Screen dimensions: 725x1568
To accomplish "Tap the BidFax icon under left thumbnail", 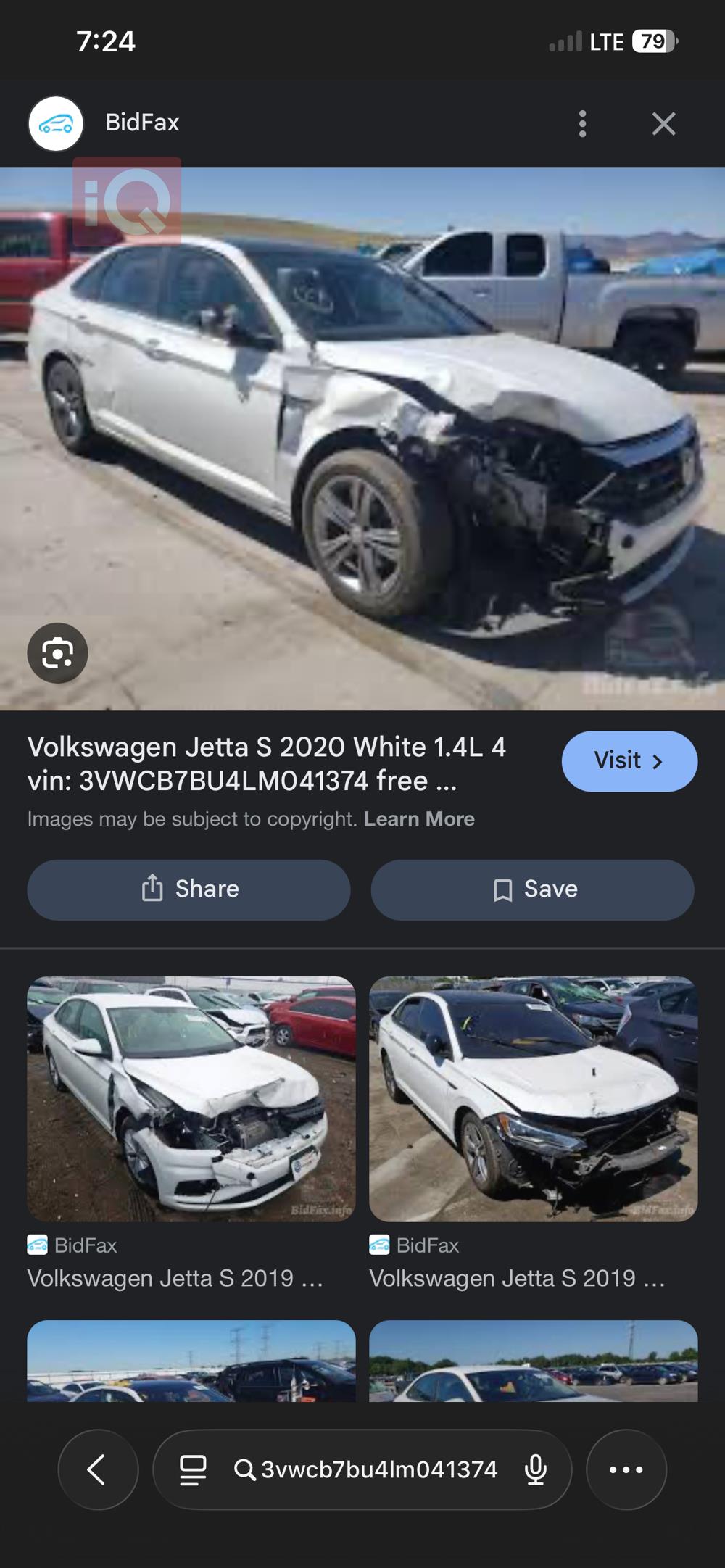I will coord(36,1245).
